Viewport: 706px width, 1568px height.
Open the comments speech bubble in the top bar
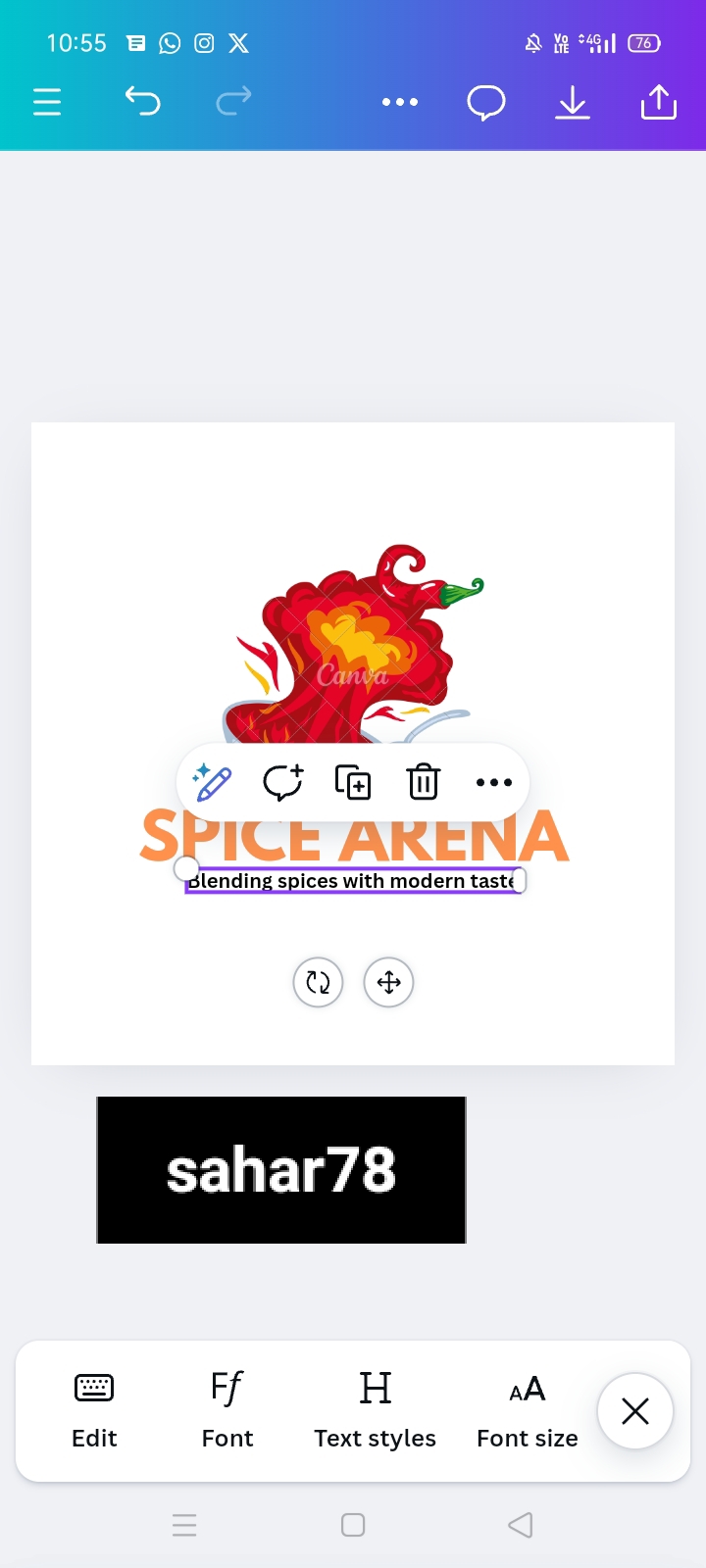point(486,102)
